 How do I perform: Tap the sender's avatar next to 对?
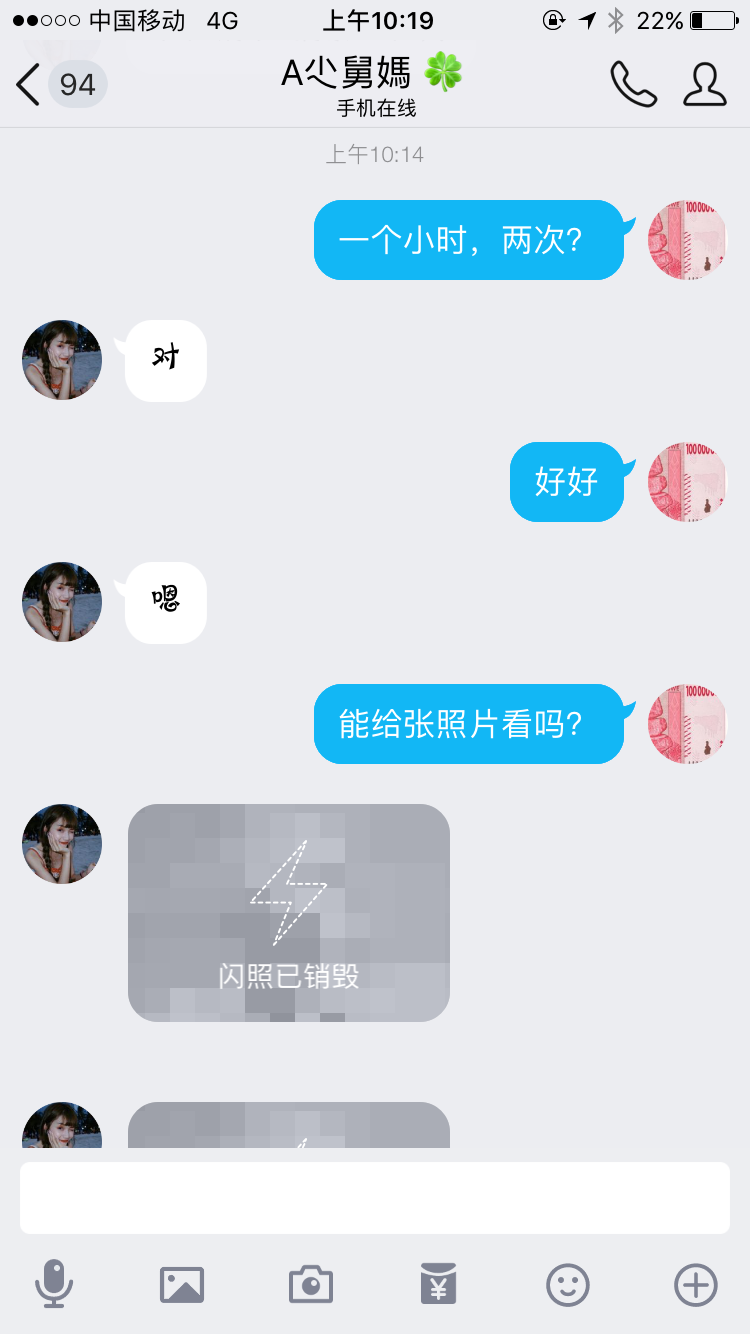pos(62,360)
